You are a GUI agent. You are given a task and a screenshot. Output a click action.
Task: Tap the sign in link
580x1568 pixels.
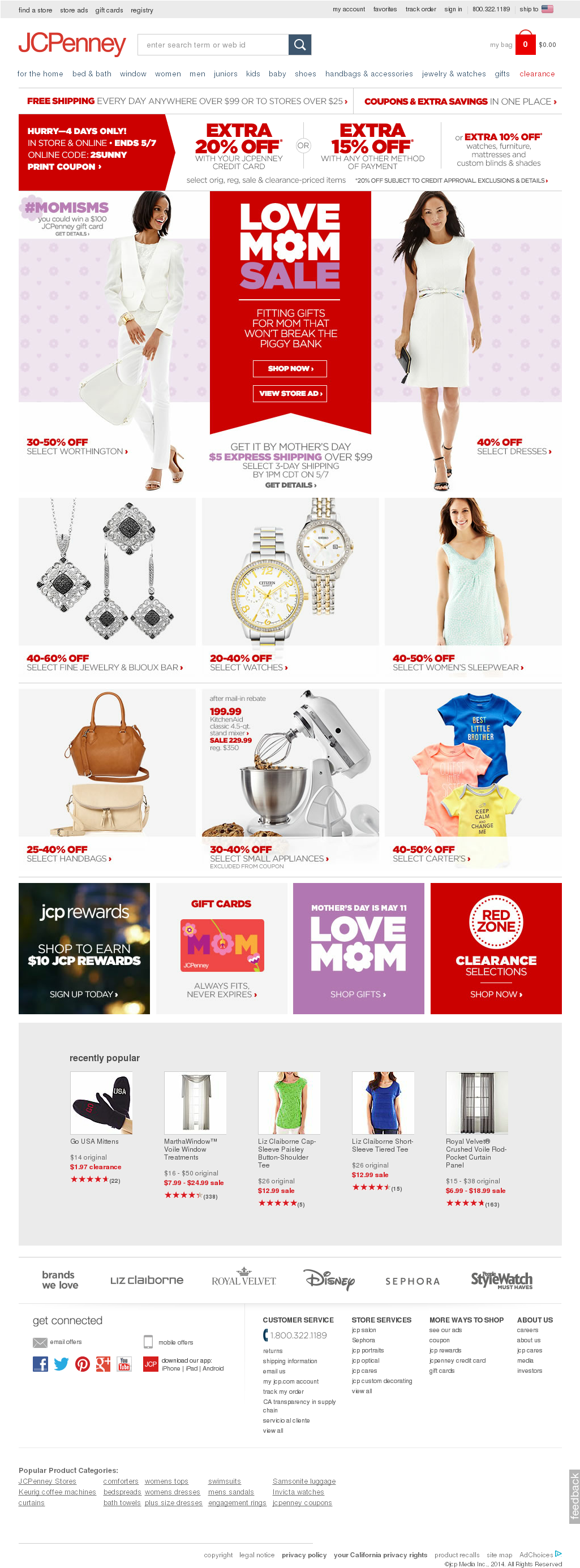tap(453, 9)
